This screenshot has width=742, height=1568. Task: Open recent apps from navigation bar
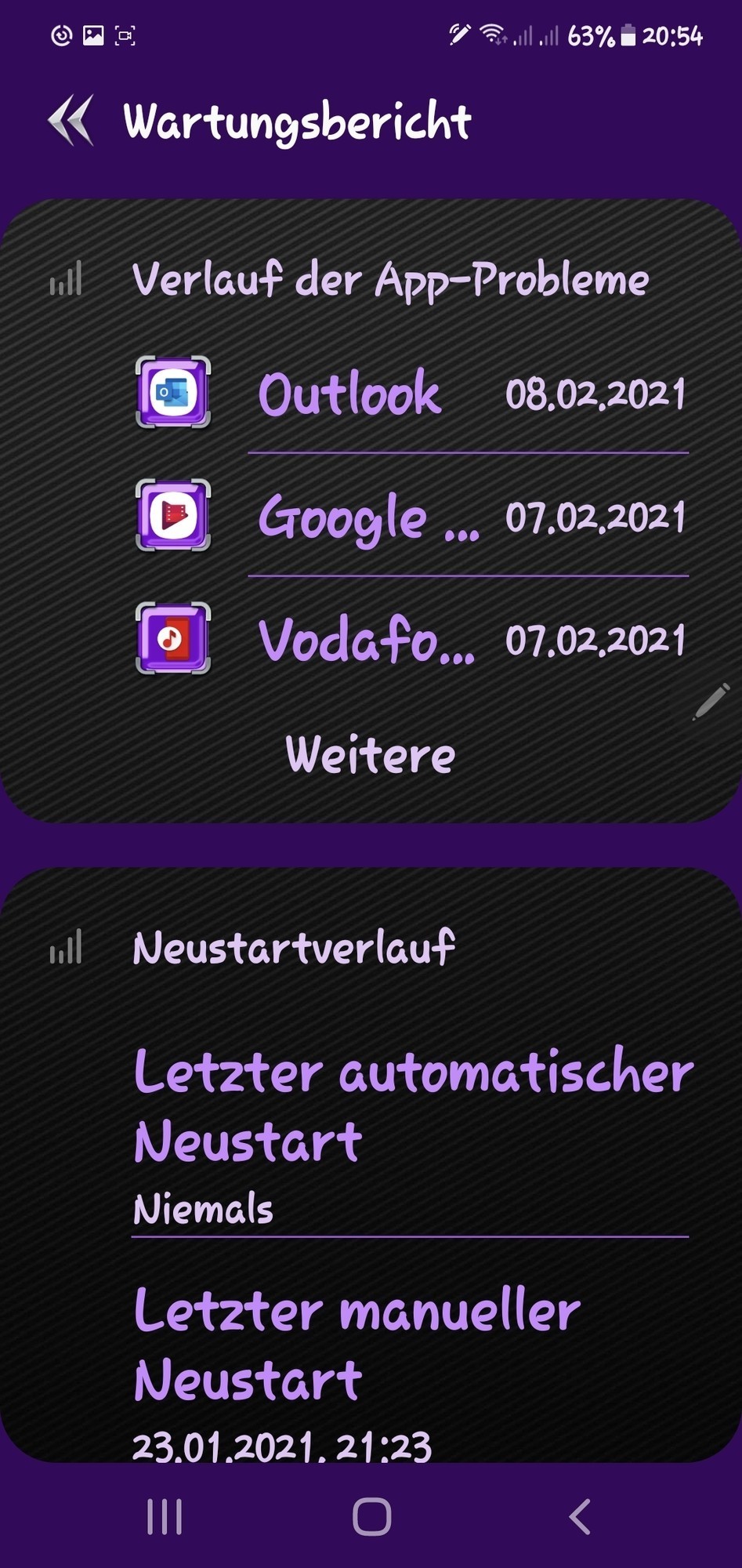click(x=165, y=1517)
